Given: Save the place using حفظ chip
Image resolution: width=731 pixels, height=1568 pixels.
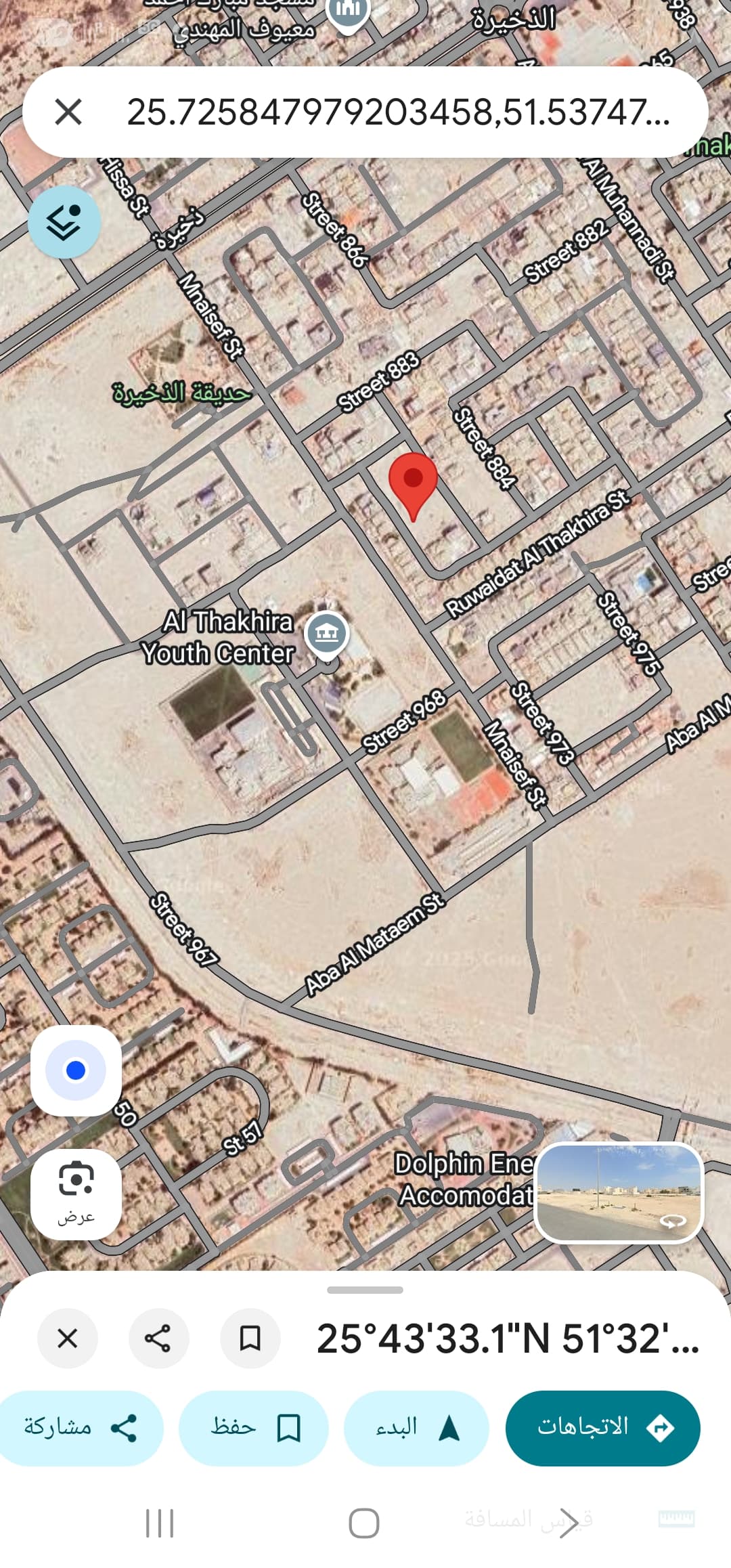Looking at the screenshot, I should [x=254, y=1428].
